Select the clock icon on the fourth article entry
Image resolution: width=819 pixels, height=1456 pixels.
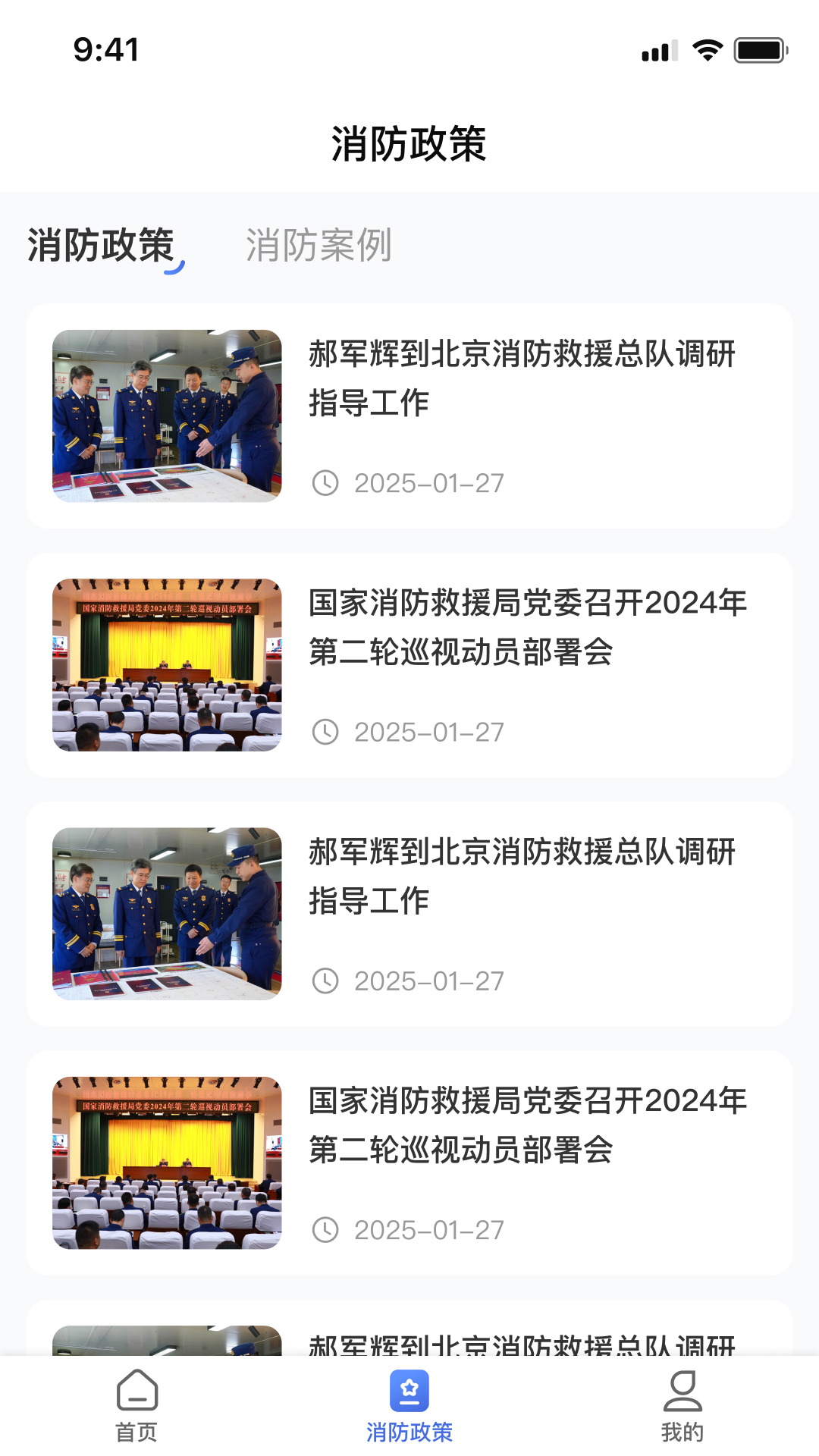(327, 1229)
